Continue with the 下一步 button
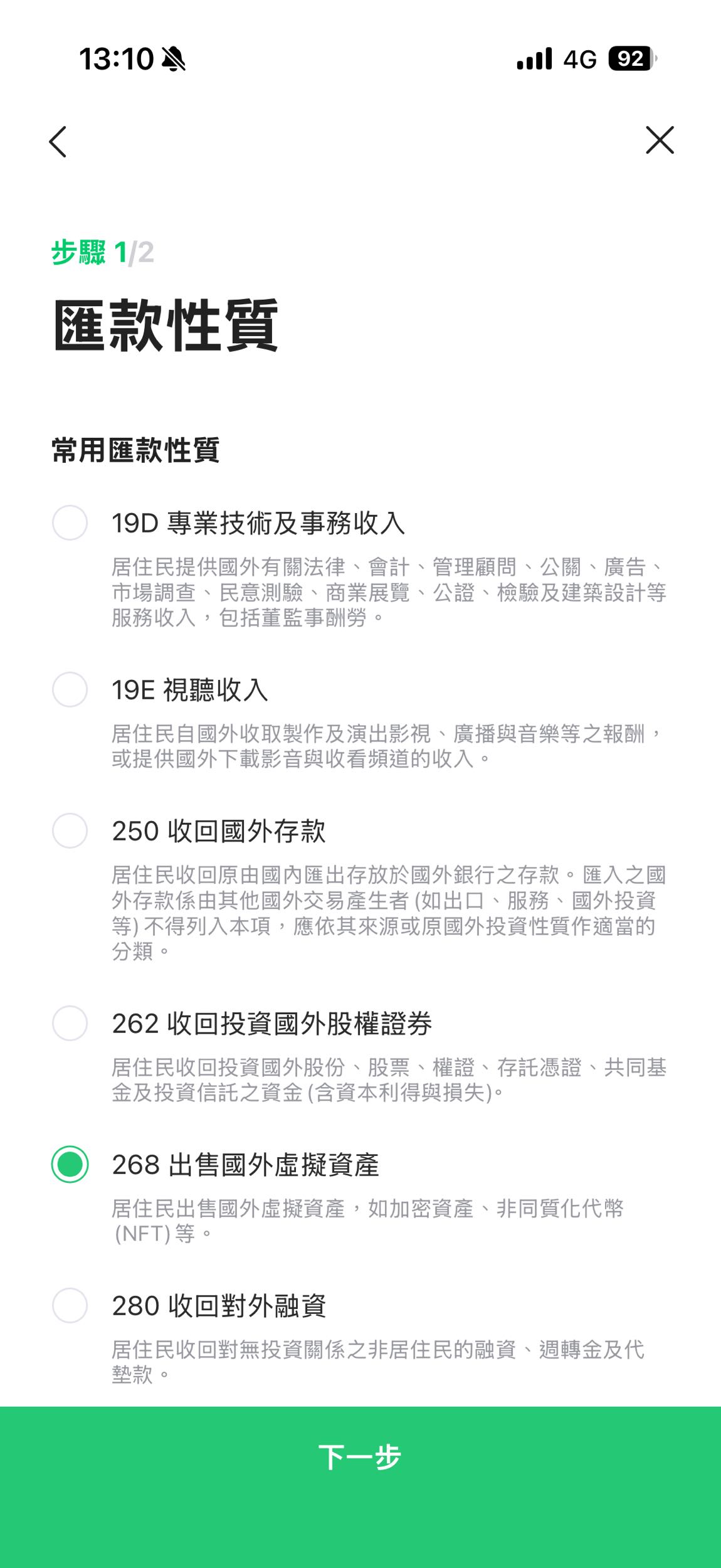The width and height of the screenshot is (721, 1568). [x=360, y=1456]
